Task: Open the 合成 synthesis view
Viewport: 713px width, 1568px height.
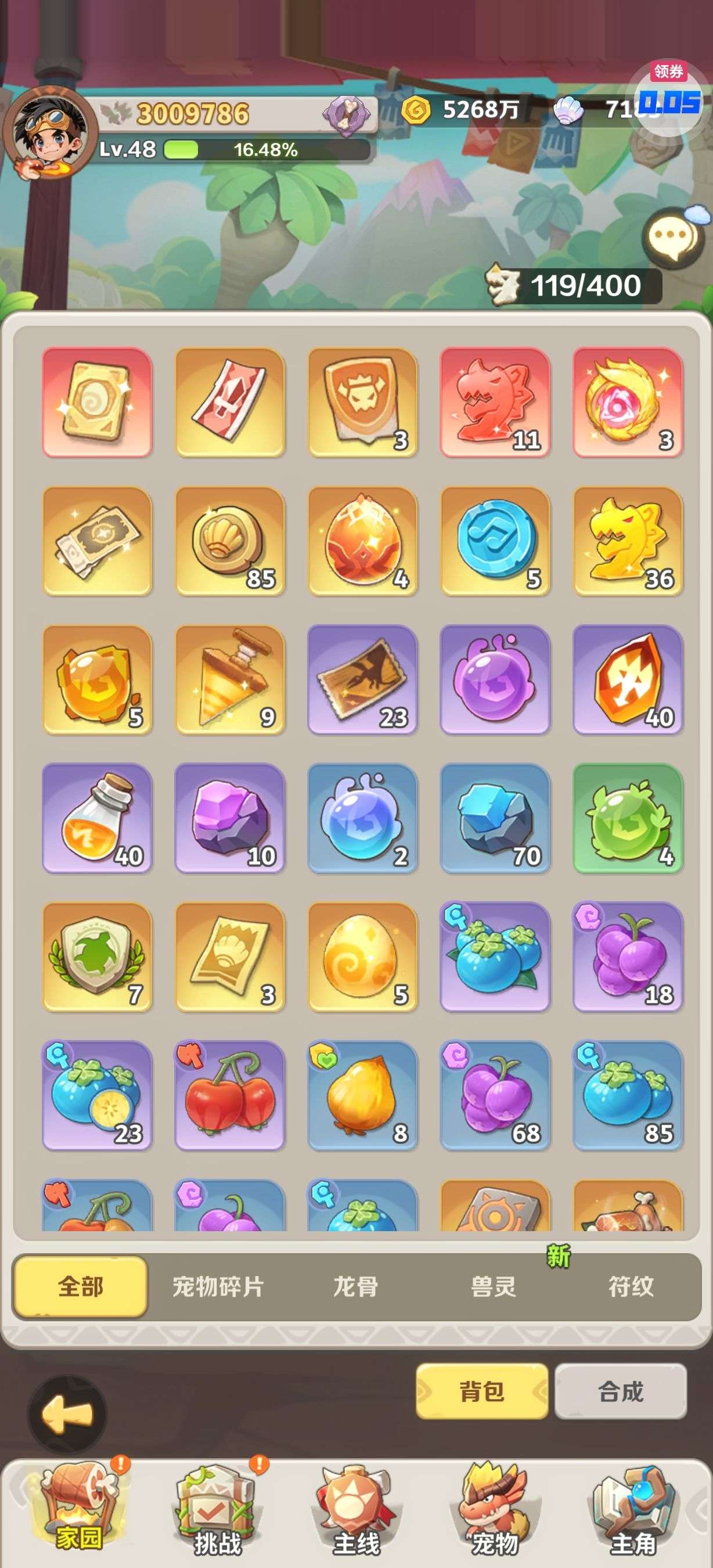Action: (x=621, y=1391)
